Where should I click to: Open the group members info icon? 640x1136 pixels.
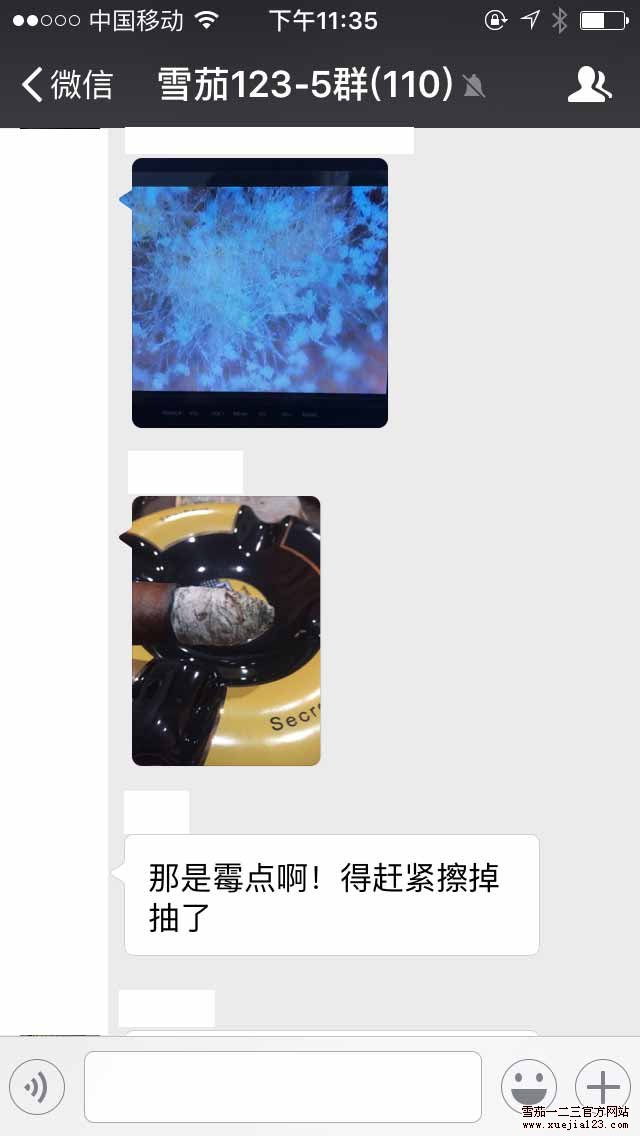(589, 85)
